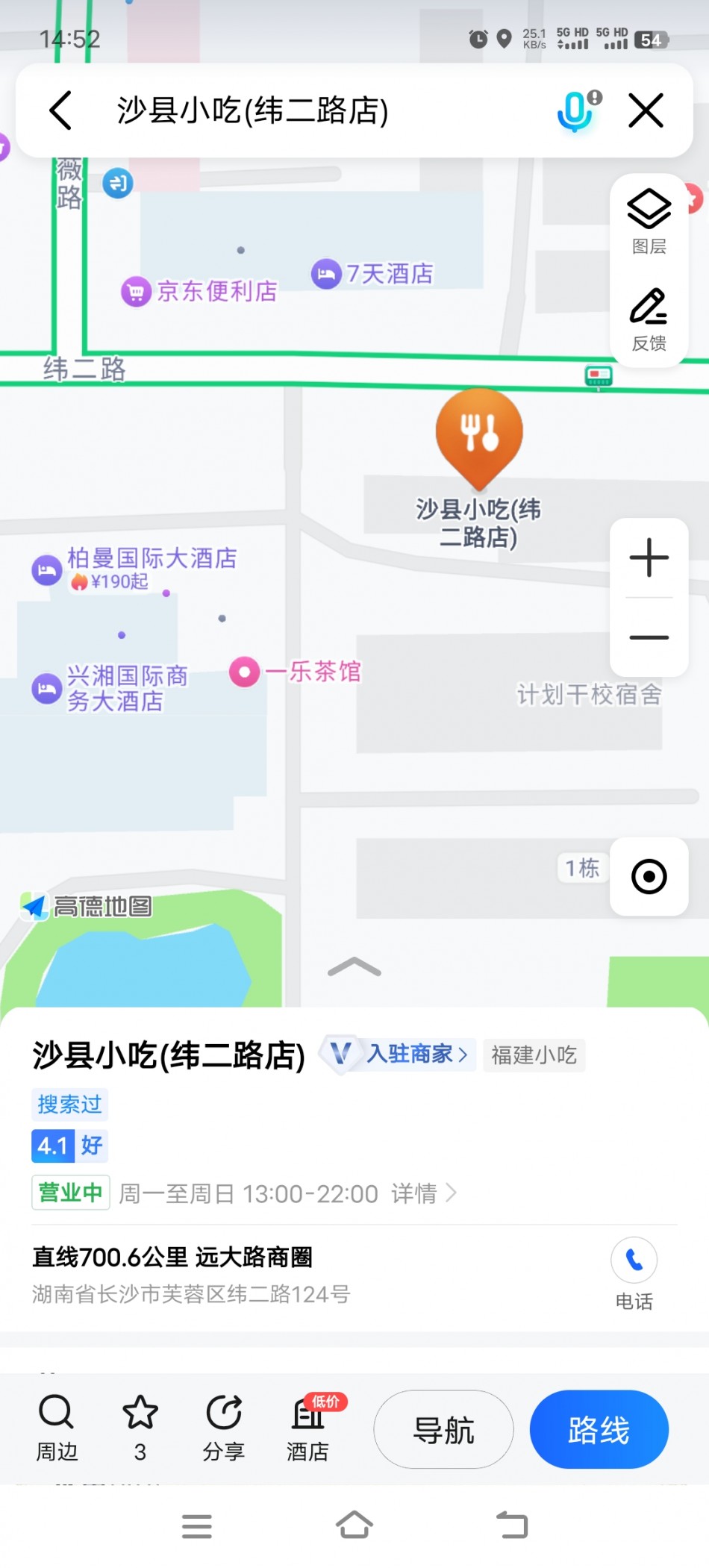Show 路线 route options

tap(599, 1429)
